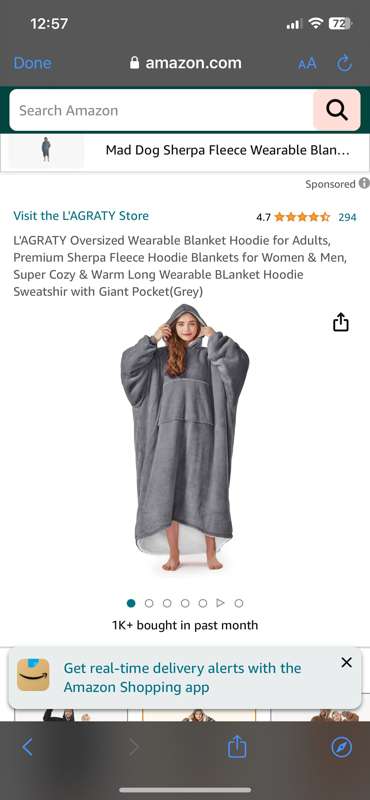370x800 pixels.
Task: Open the grey blanket hoodie product image
Action: (185, 438)
